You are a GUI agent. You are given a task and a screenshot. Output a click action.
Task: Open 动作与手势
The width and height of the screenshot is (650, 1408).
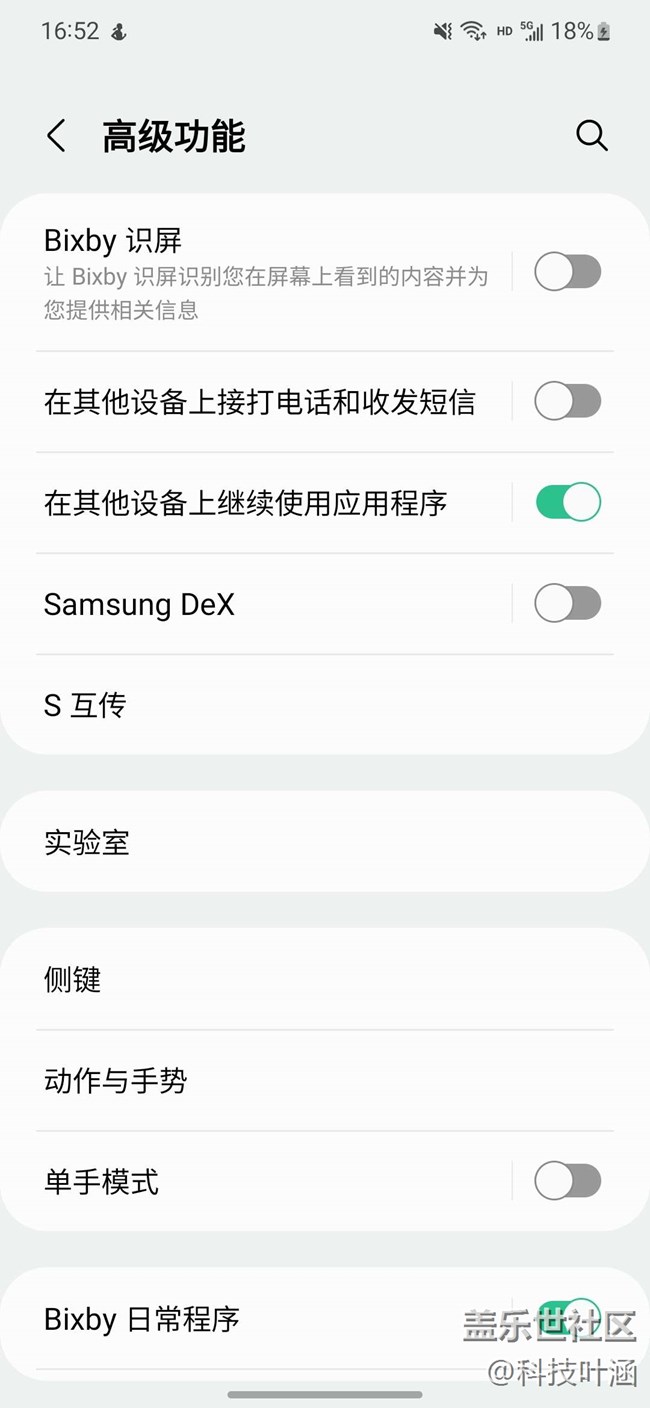[325, 1081]
